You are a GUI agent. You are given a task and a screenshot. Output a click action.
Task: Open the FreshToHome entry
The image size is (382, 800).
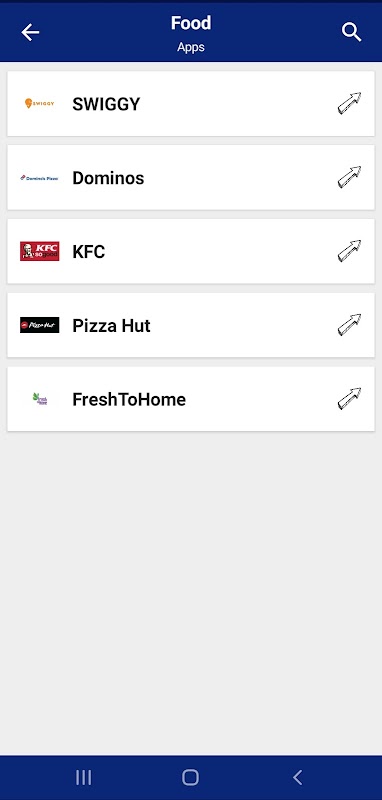point(191,399)
